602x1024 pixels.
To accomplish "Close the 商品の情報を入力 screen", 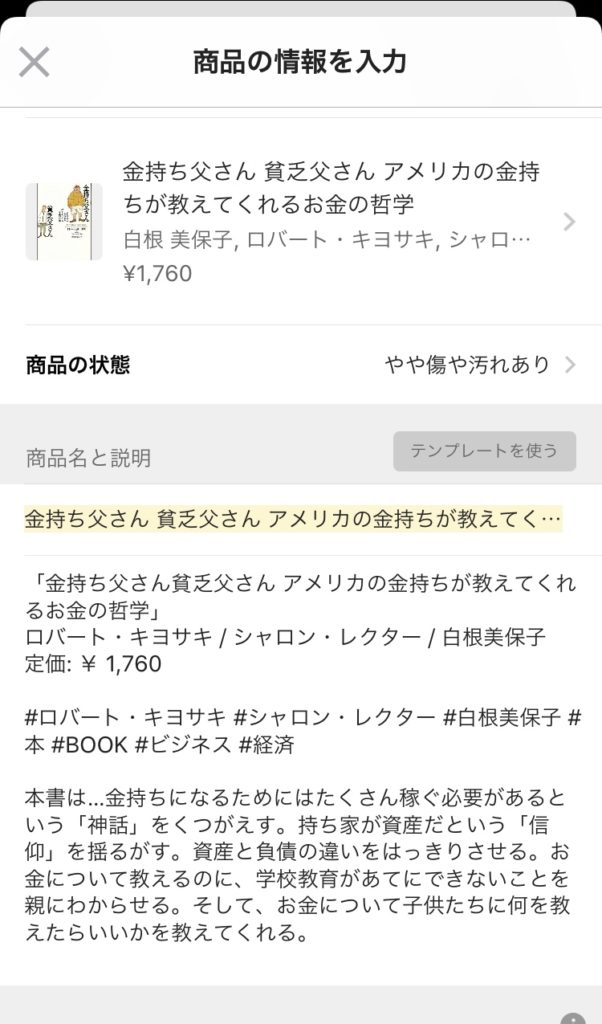I will click(x=34, y=62).
